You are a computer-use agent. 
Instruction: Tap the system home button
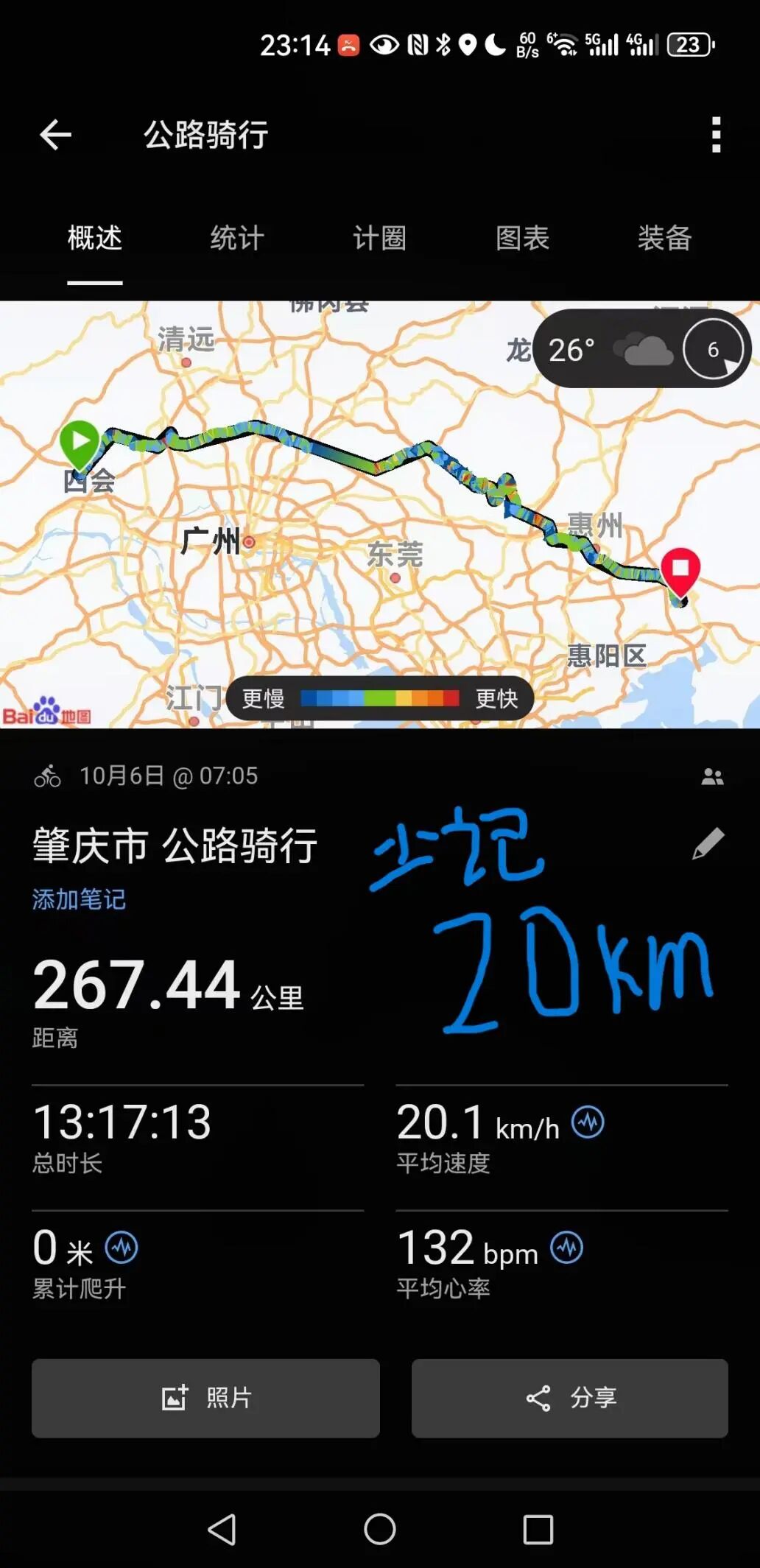click(x=380, y=1530)
